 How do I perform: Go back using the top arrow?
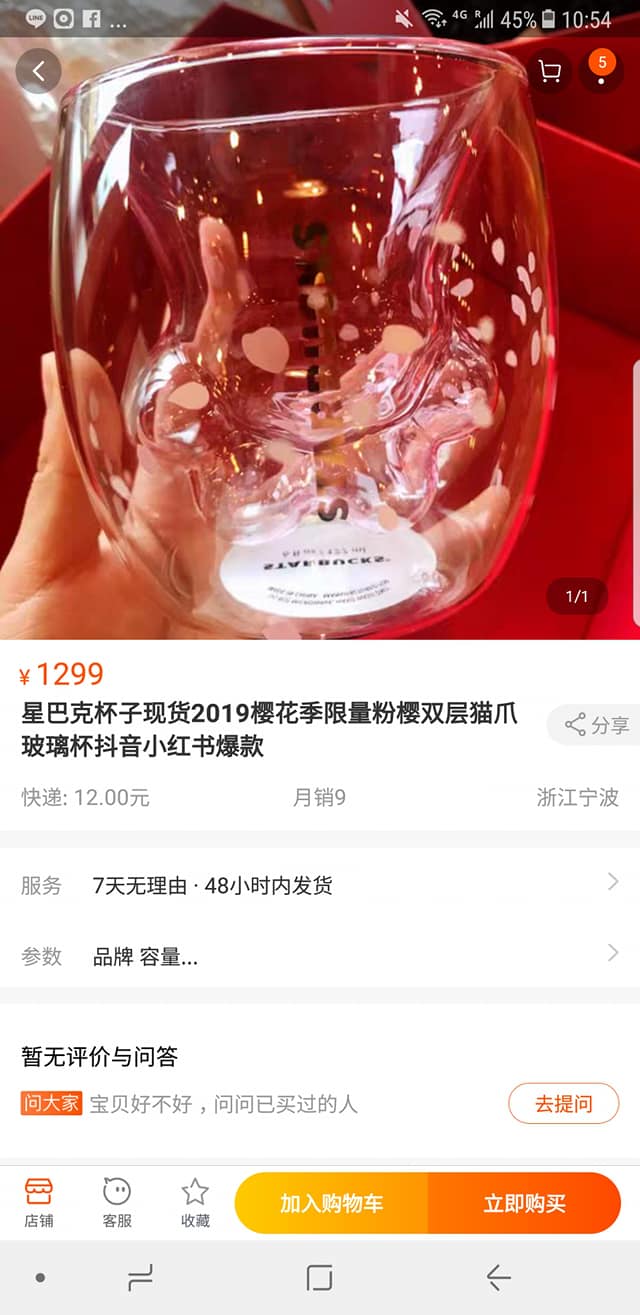pyautogui.click(x=38, y=71)
